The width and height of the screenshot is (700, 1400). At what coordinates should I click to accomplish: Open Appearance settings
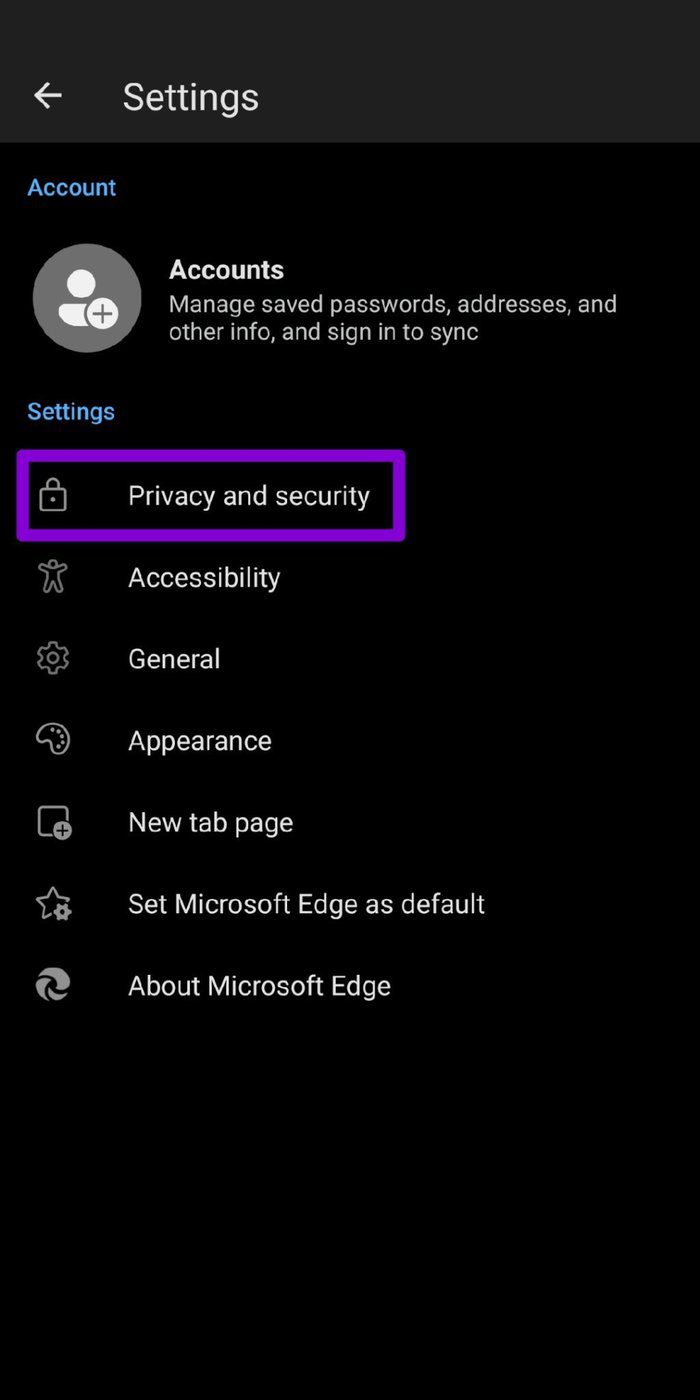350,741
